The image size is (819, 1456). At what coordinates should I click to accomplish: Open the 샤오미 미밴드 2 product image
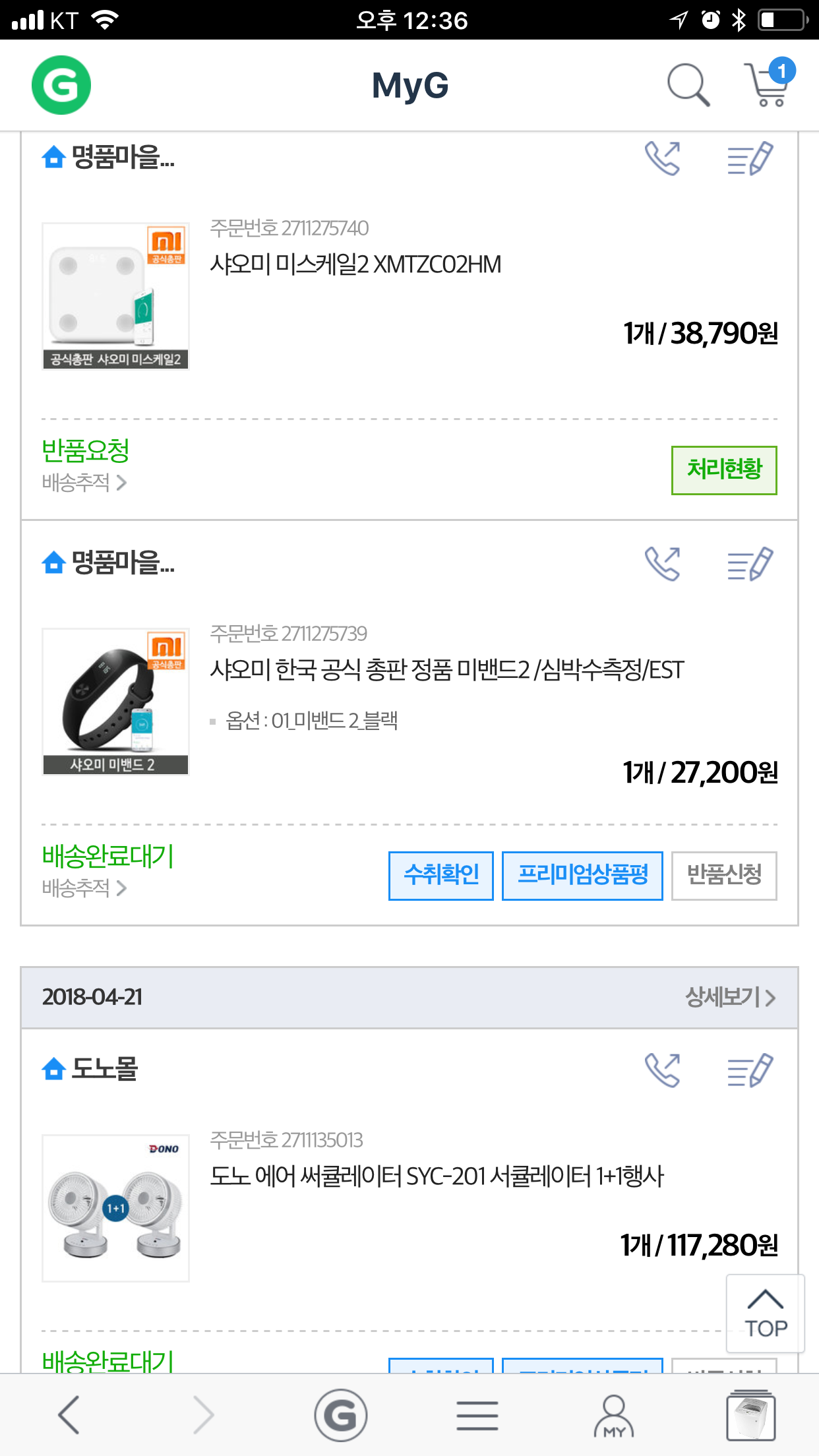pos(115,702)
